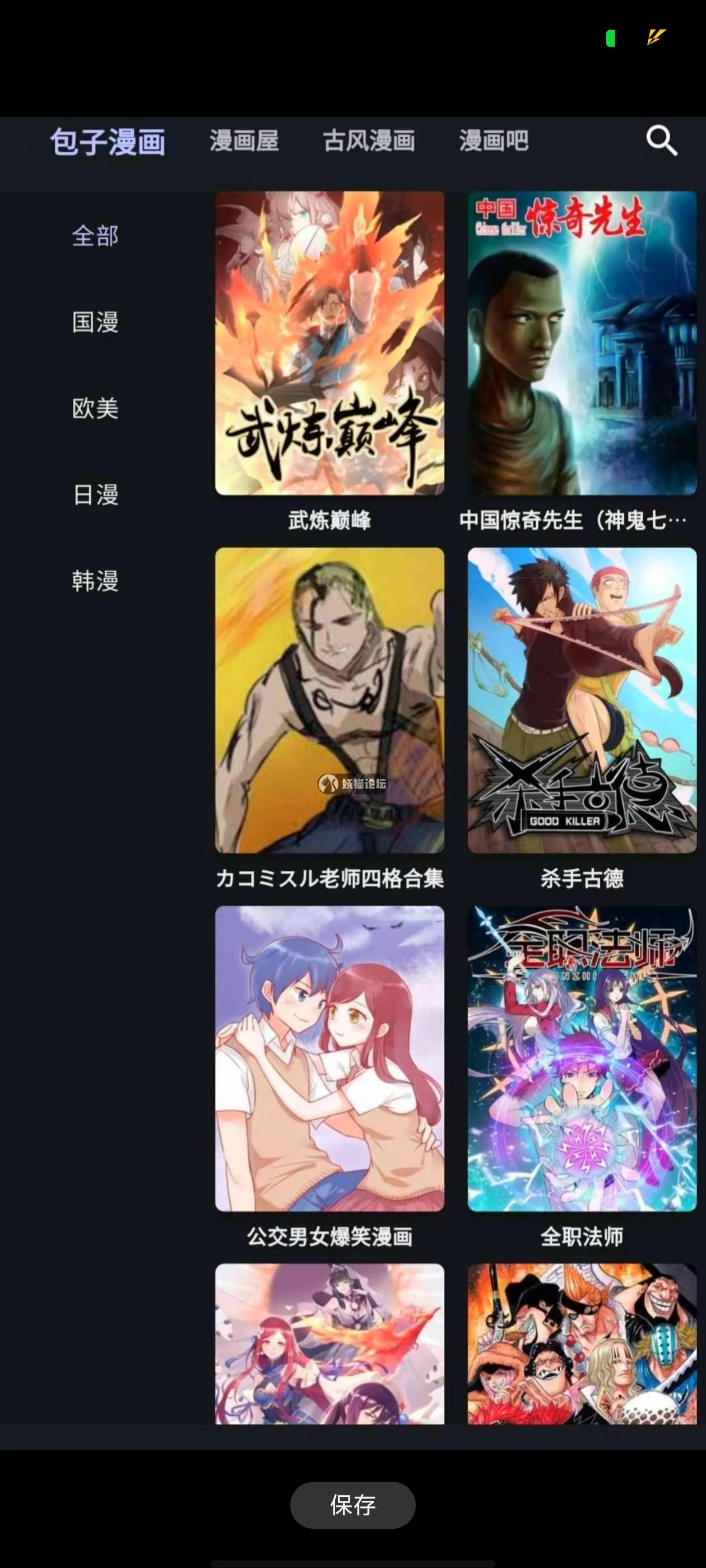This screenshot has width=706, height=1568.
Task: Open 中国惊奇先生 comic
Action: 582,344
